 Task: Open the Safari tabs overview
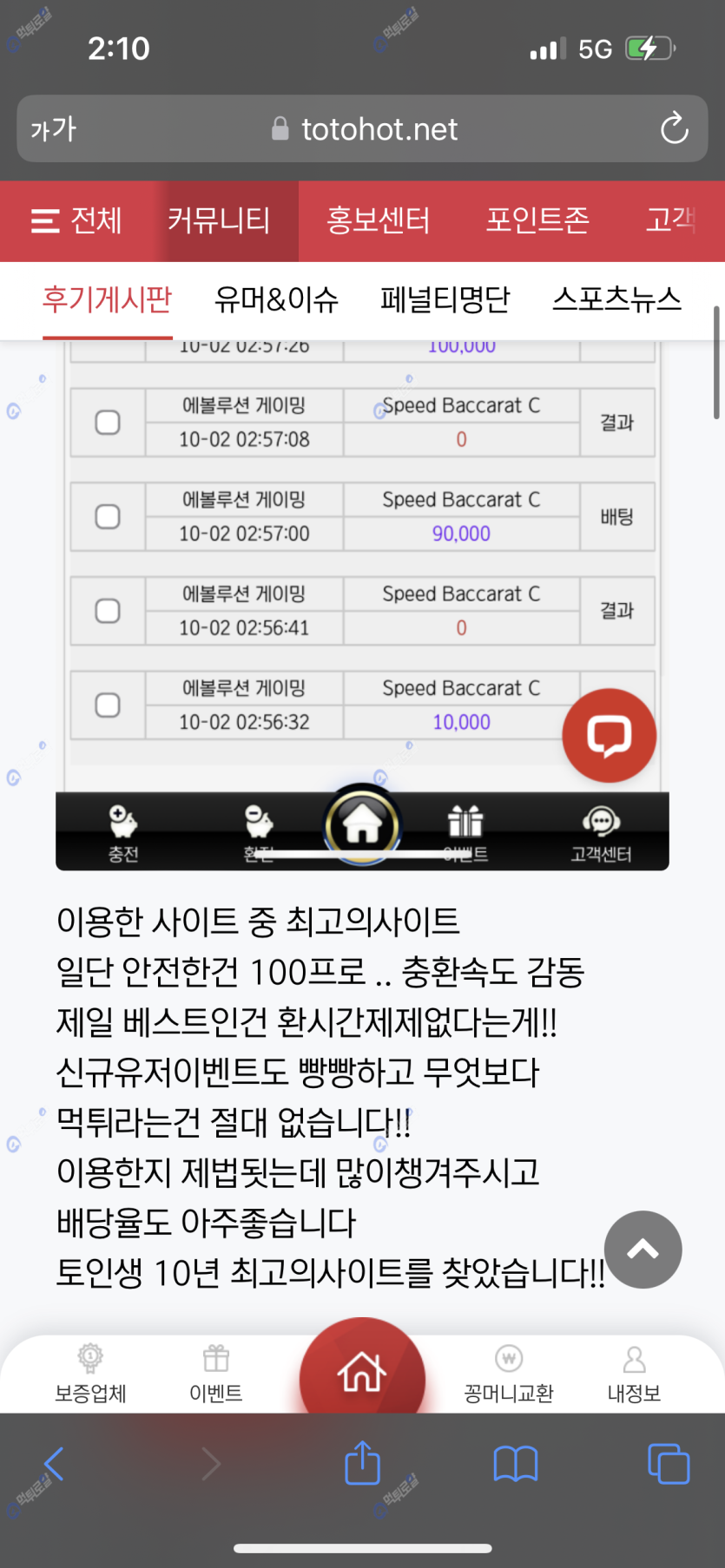668,1464
